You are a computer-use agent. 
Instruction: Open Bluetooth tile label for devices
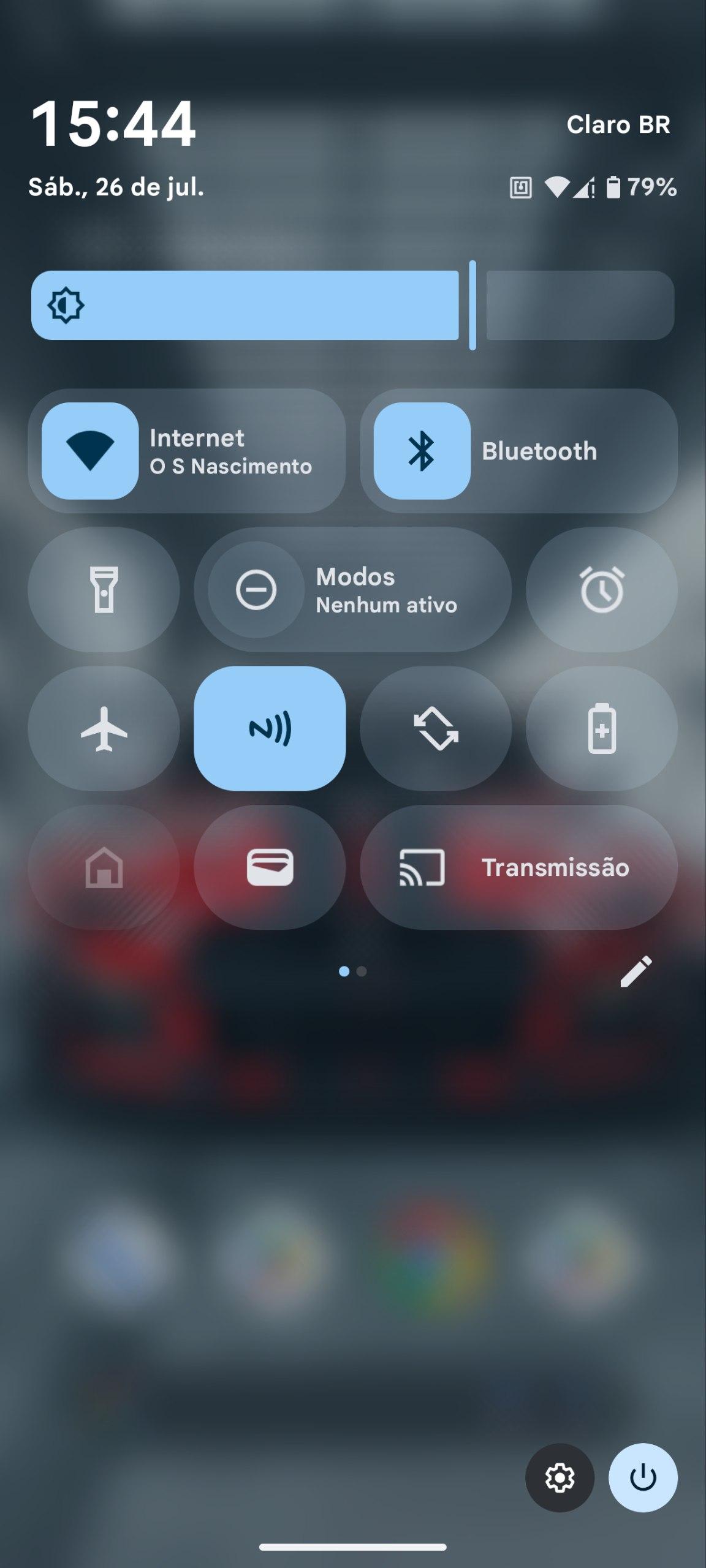pyautogui.click(x=539, y=451)
